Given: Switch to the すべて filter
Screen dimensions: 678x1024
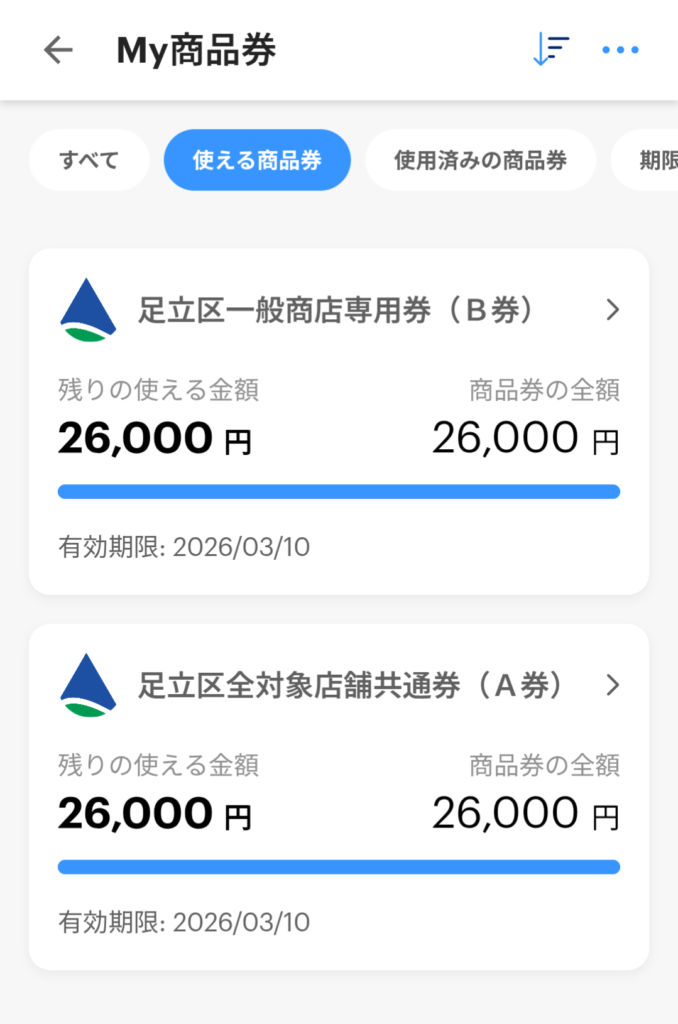Looking at the screenshot, I should click(89, 160).
